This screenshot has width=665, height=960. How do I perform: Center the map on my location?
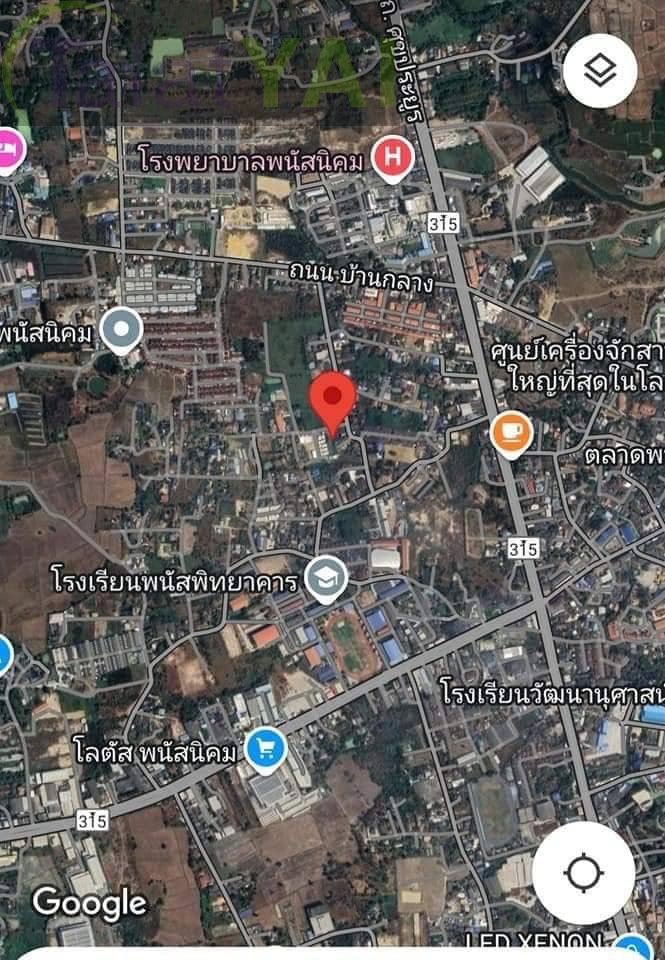coord(583,873)
